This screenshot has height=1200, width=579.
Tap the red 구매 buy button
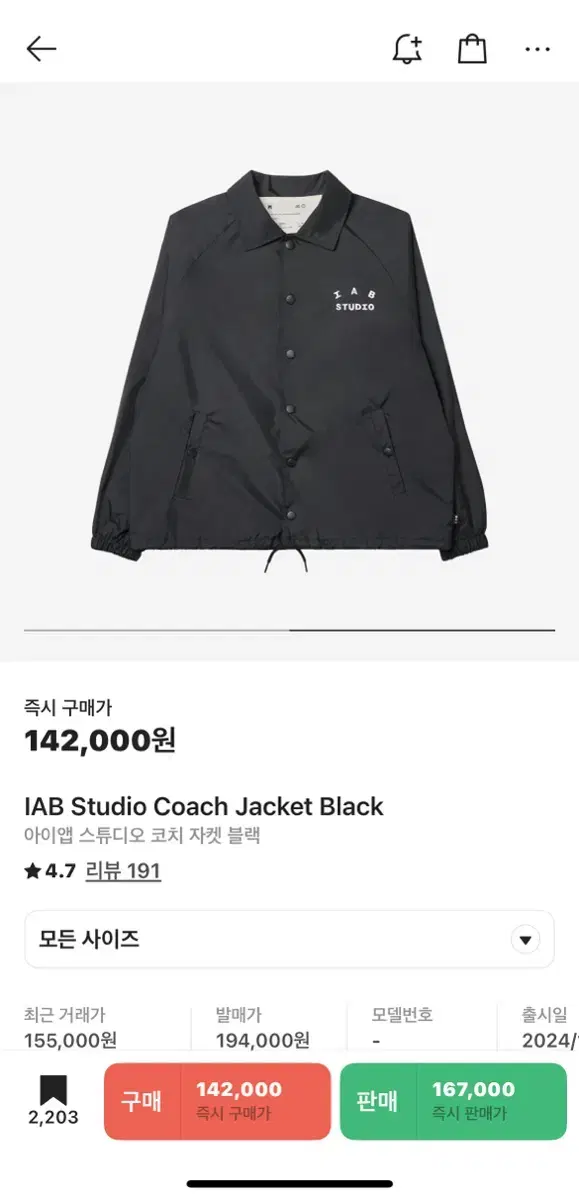click(217, 1101)
